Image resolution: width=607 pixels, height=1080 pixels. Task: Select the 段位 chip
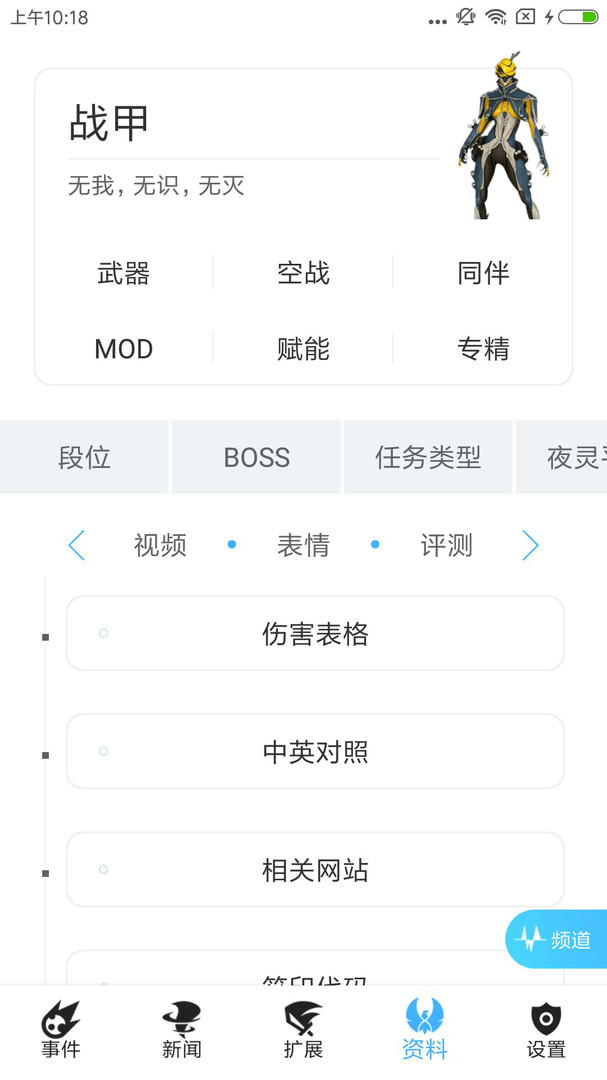pyautogui.click(x=84, y=458)
